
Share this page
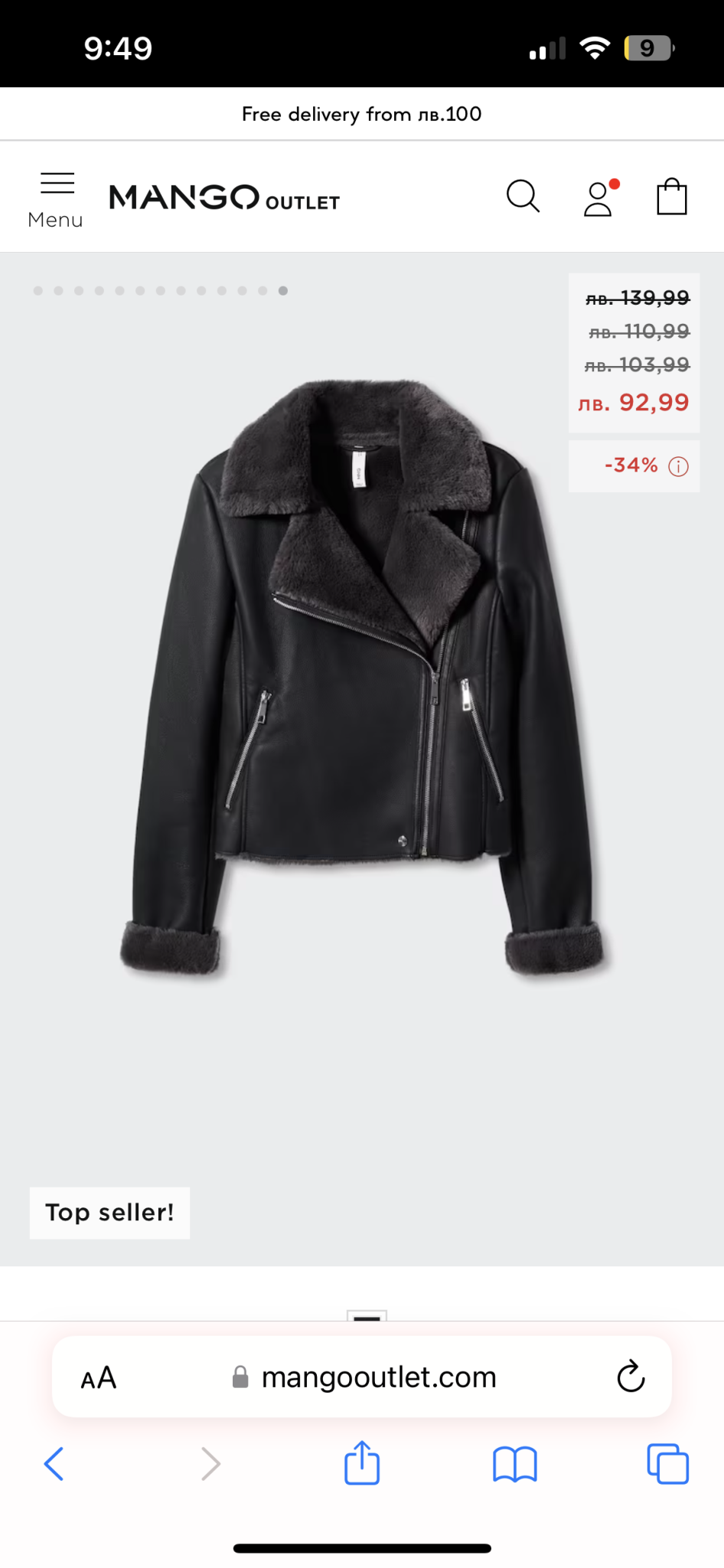[362, 1462]
